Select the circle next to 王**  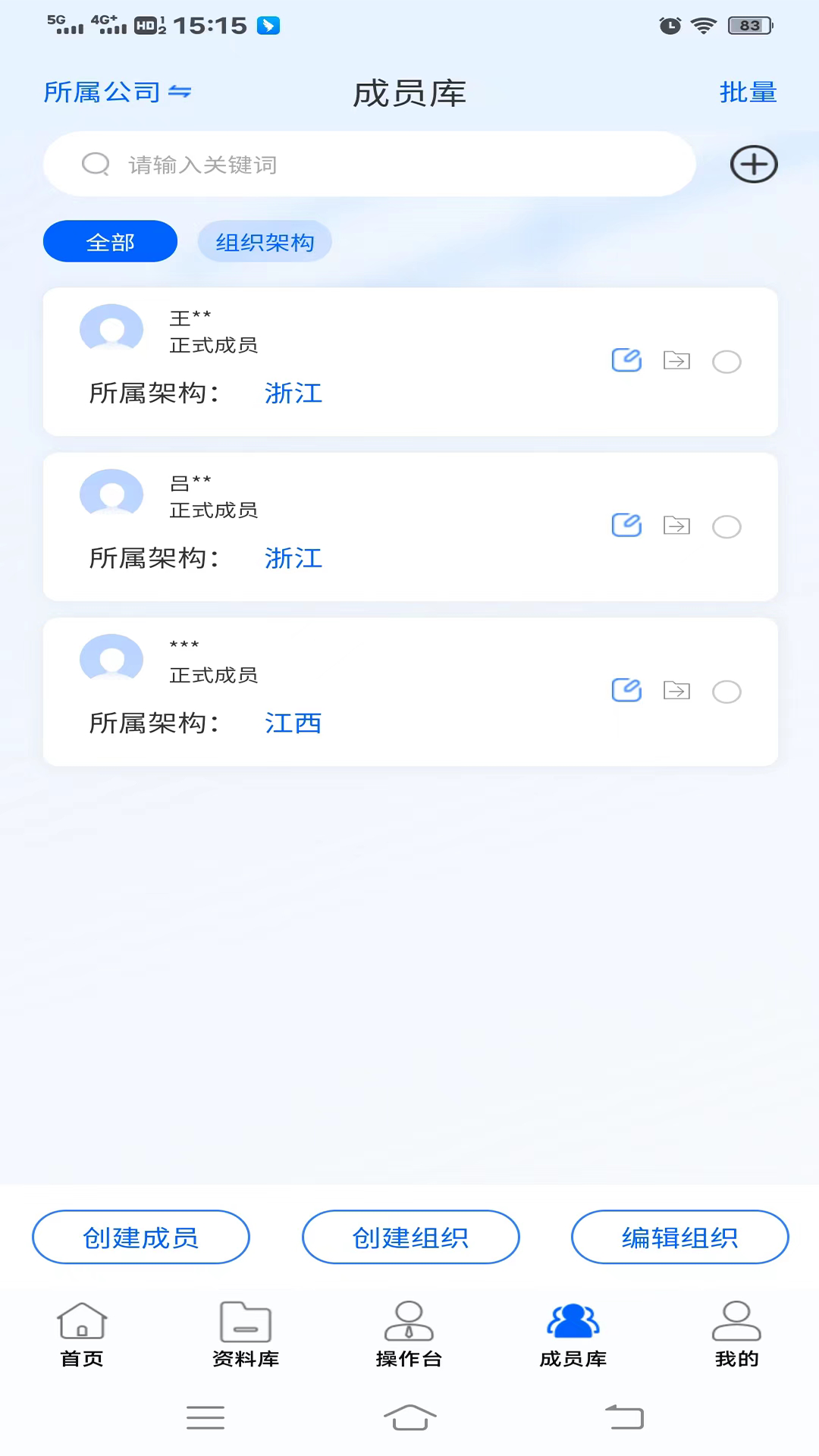point(726,362)
